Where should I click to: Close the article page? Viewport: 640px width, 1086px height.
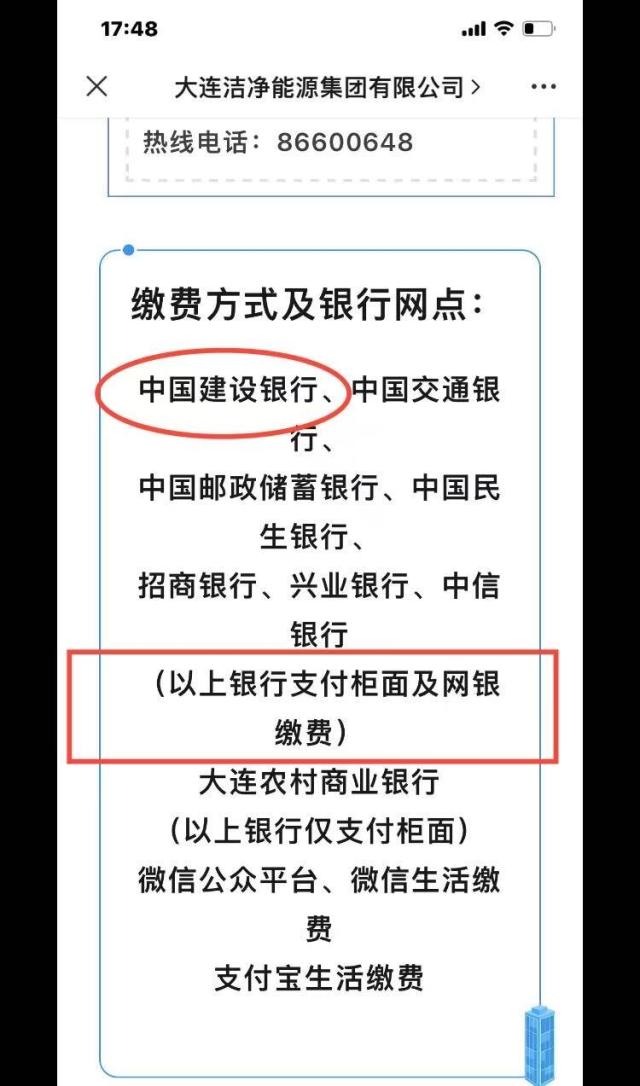tap(96, 87)
